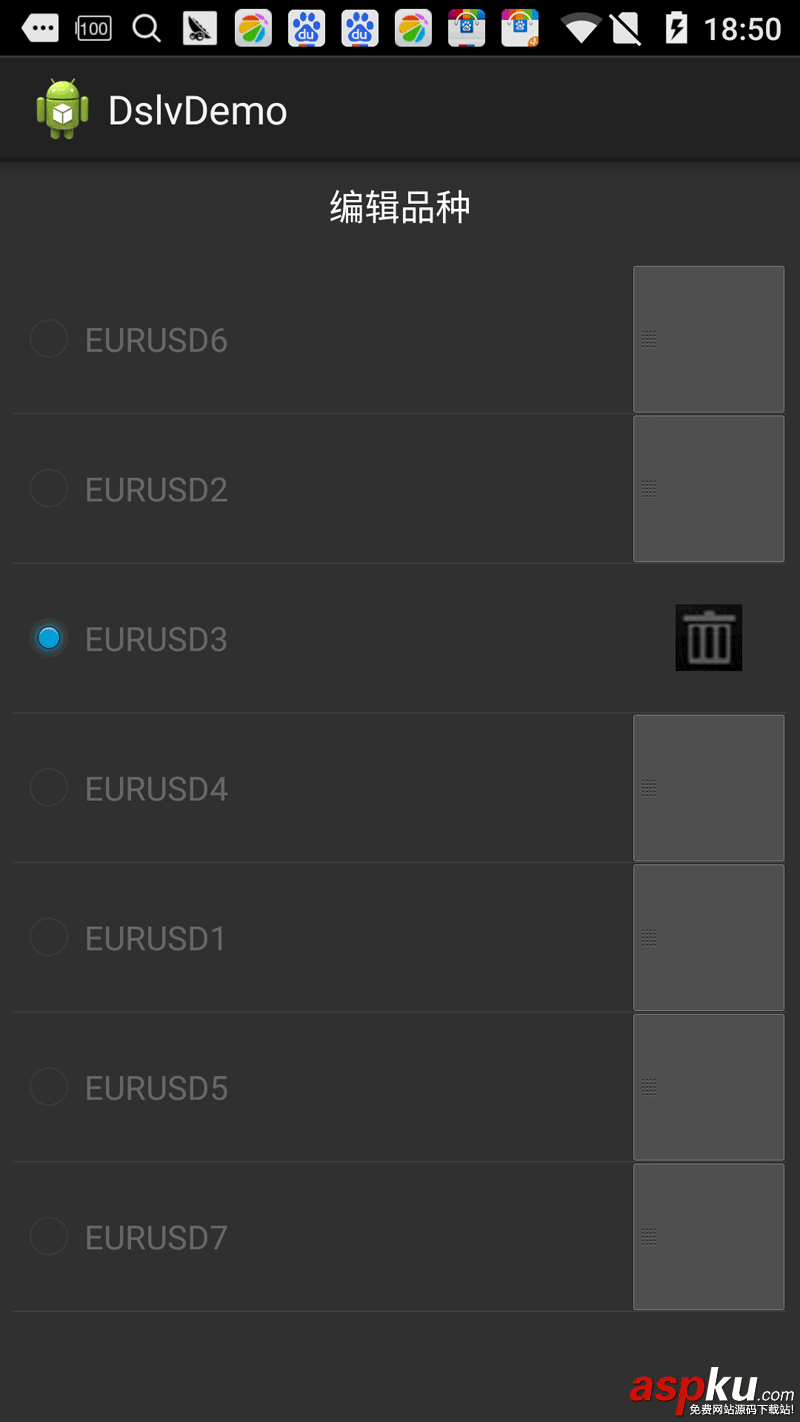Tap the drag handle beside EURUSD5
The width and height of the screenshot is (800, 1422).
[708, 1087]
